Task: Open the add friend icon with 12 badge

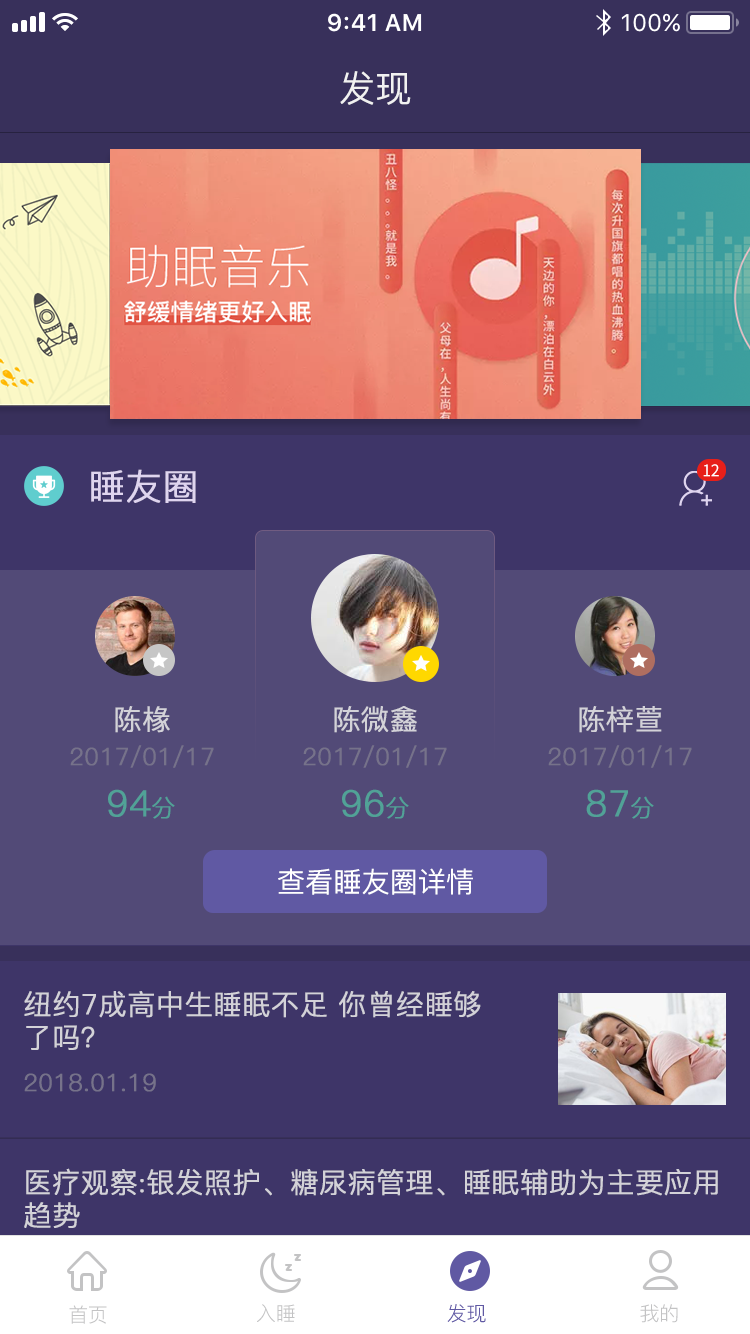Action: (x=694, y=490)
